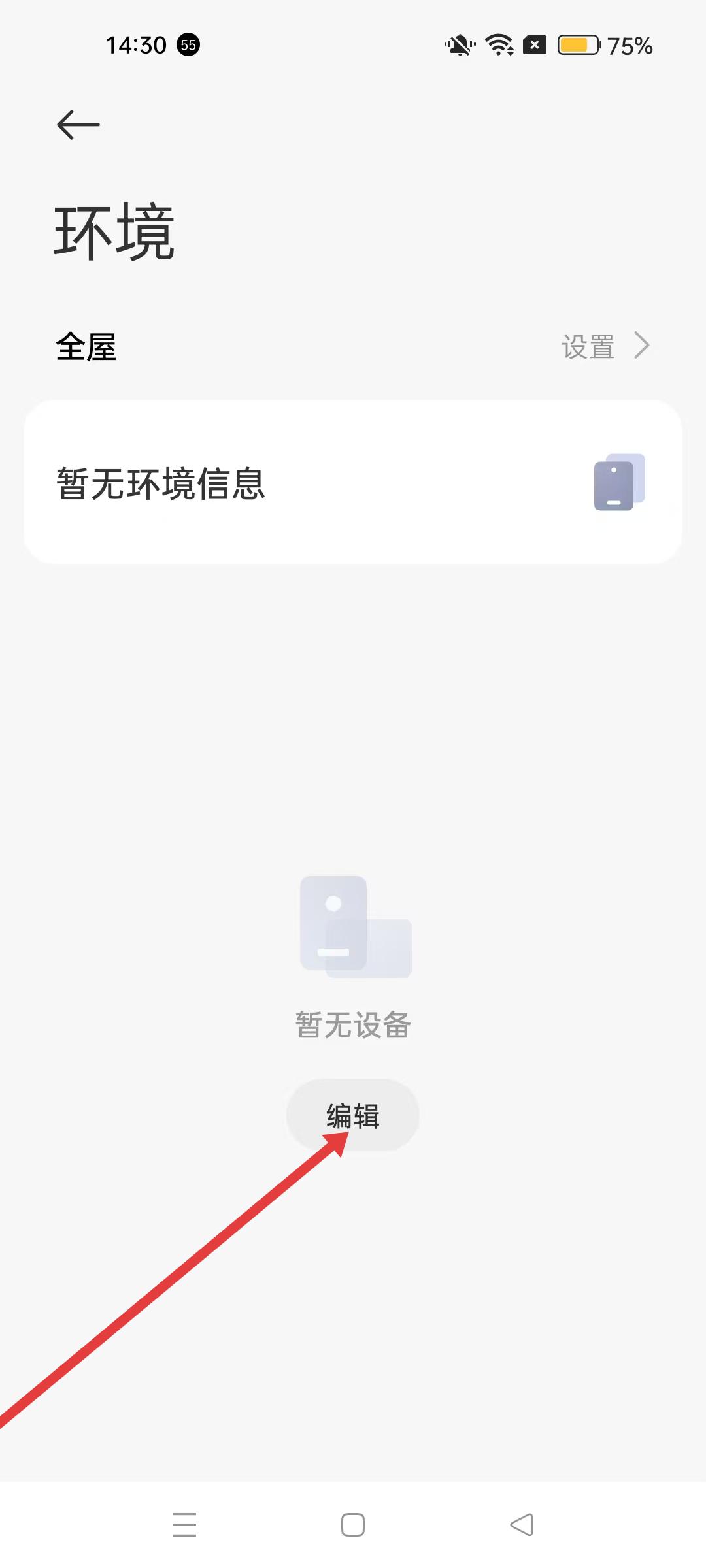This screenshot has height=1568, width=706.
Task: Go back using the top arrow
Action: tap(78, 125)
